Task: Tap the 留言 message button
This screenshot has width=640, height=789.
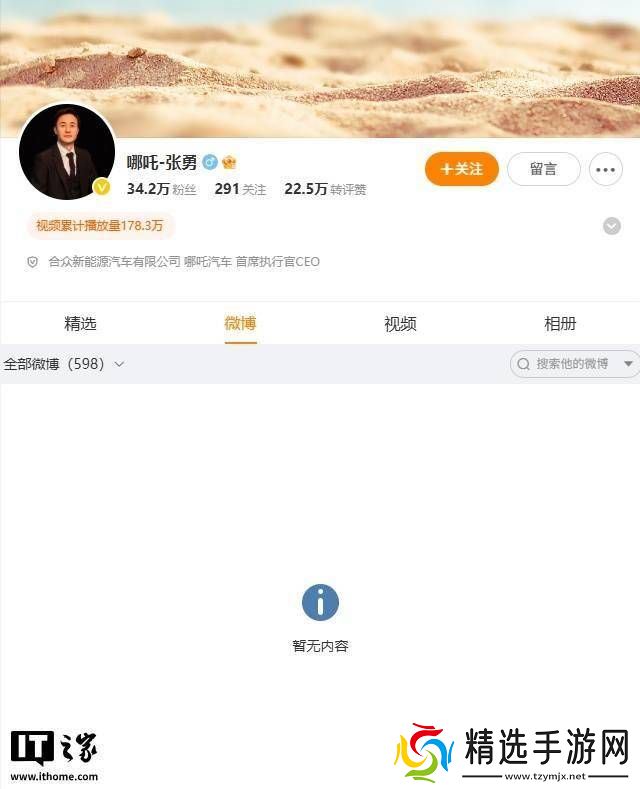Action: (543, 169)
